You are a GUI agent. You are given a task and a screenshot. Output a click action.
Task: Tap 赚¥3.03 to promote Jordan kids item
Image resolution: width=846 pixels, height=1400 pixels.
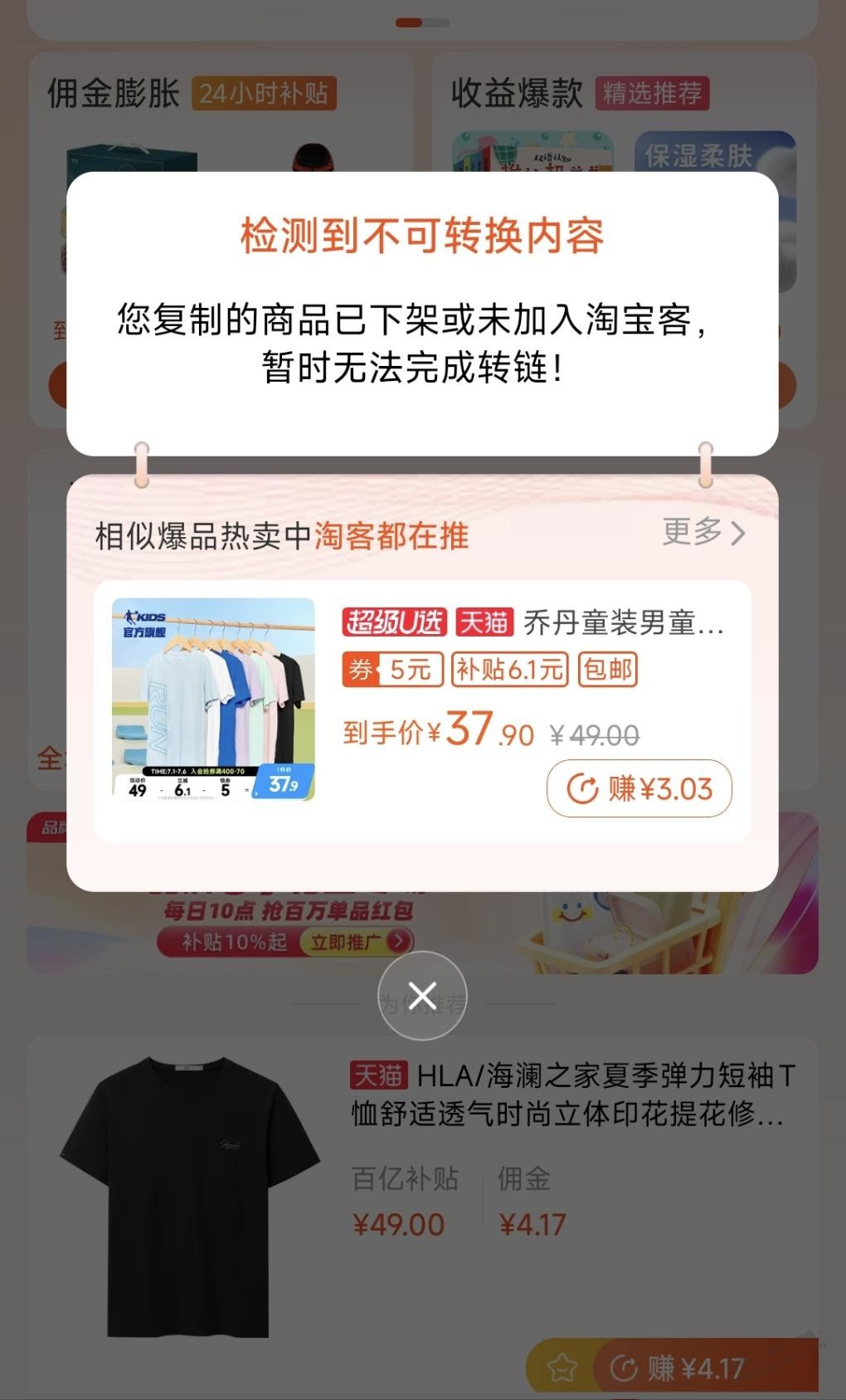pos(639,788)
